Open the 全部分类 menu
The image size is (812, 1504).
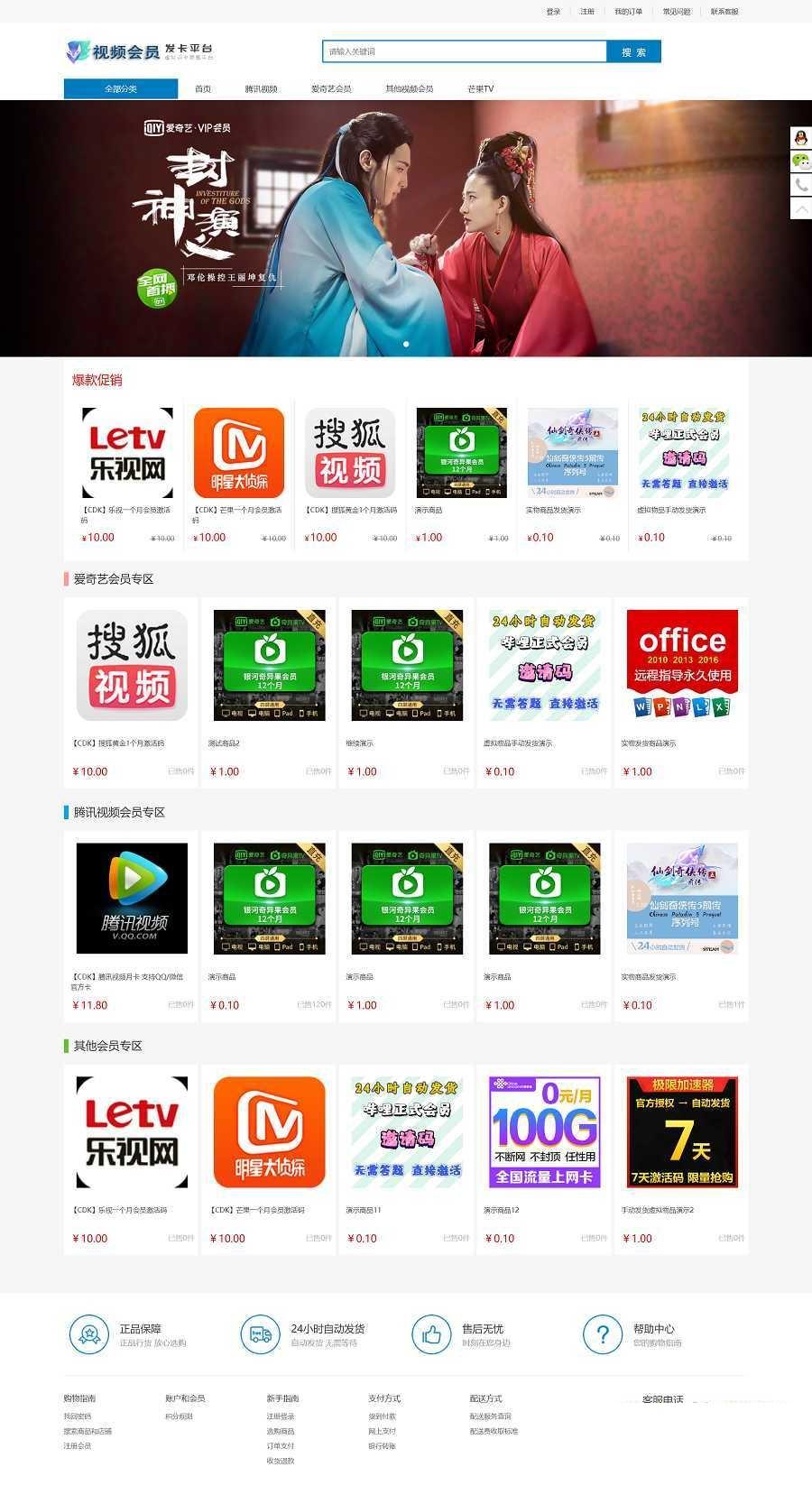[120, 88]
